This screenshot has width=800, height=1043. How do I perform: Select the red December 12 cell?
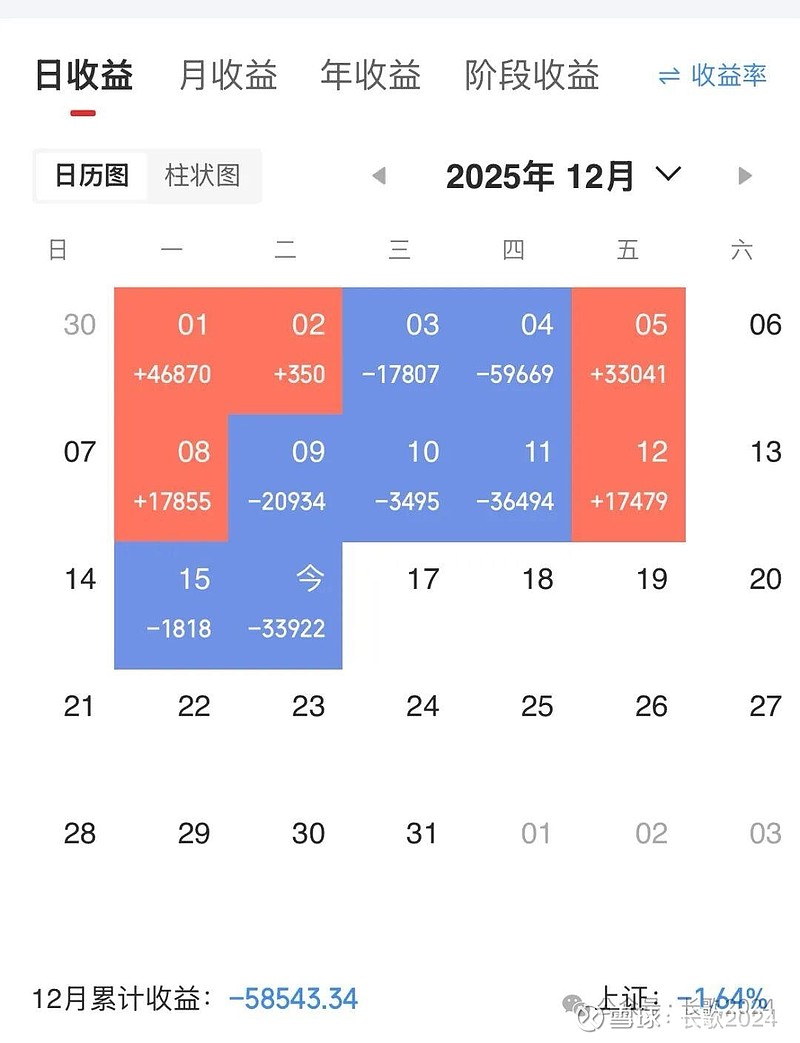click(x=628, y=477)
